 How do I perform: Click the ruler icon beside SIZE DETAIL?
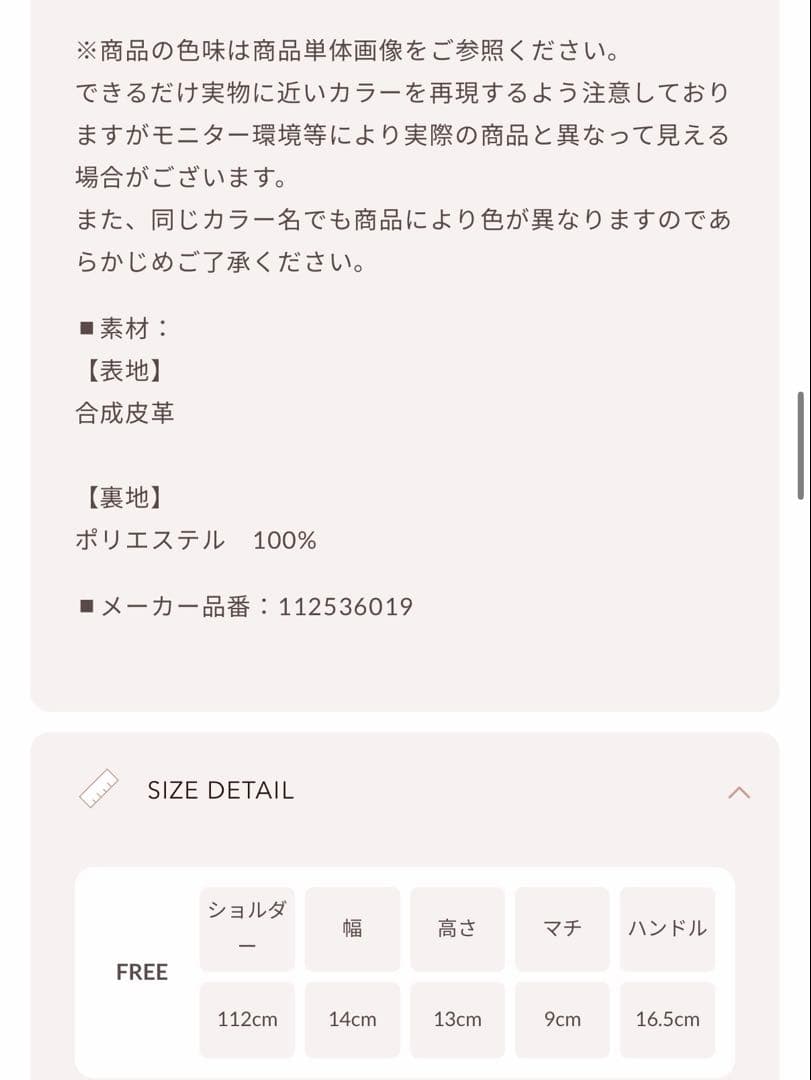[99, 789]
